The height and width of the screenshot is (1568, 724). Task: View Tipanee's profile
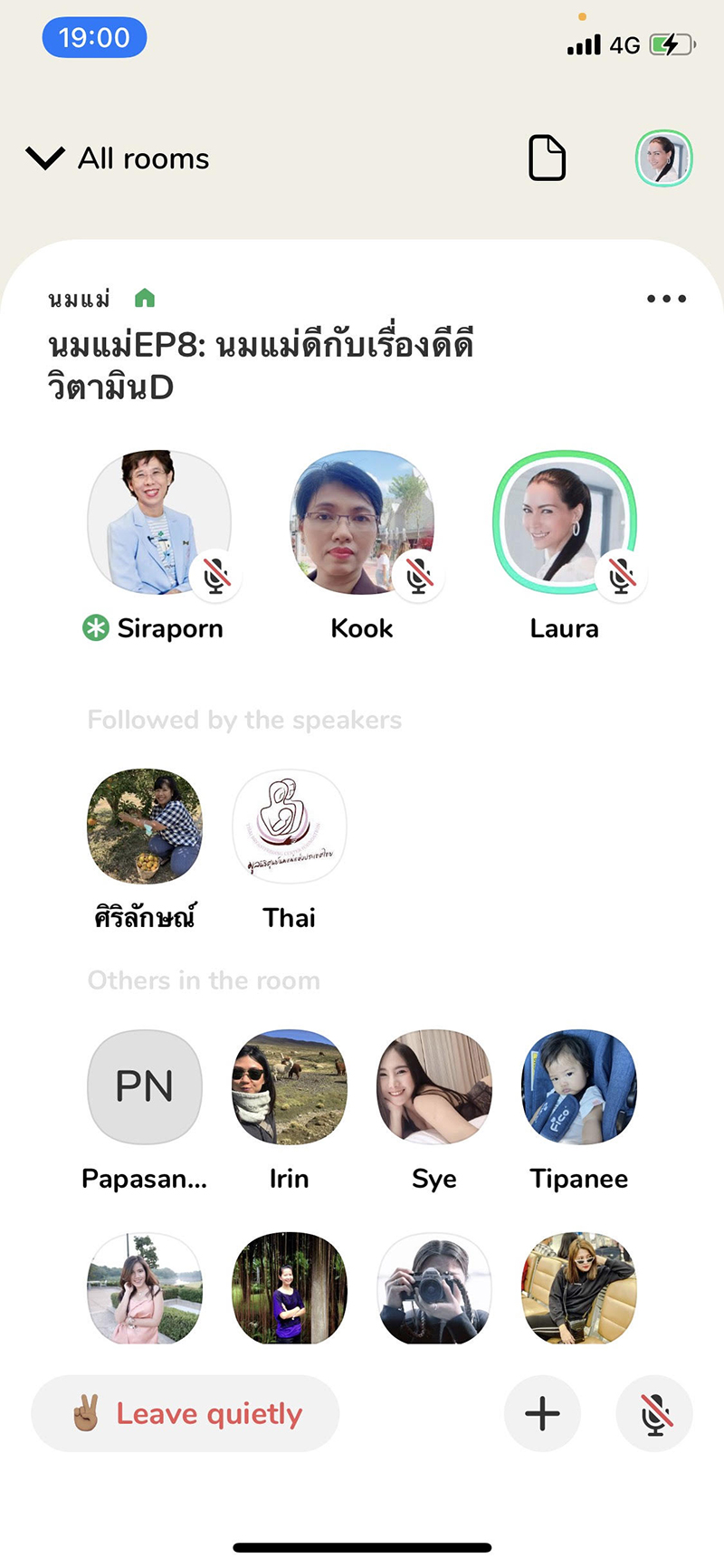coord(579,1086)
